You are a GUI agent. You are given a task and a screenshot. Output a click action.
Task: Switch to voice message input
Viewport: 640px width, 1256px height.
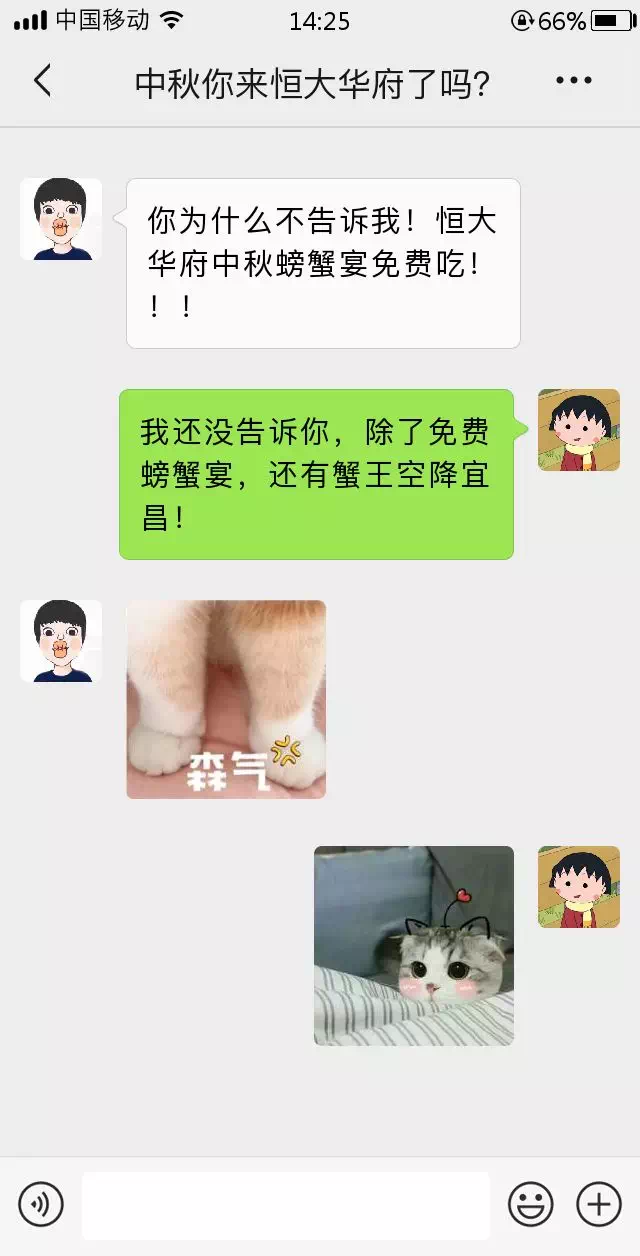pos(41,1203)
